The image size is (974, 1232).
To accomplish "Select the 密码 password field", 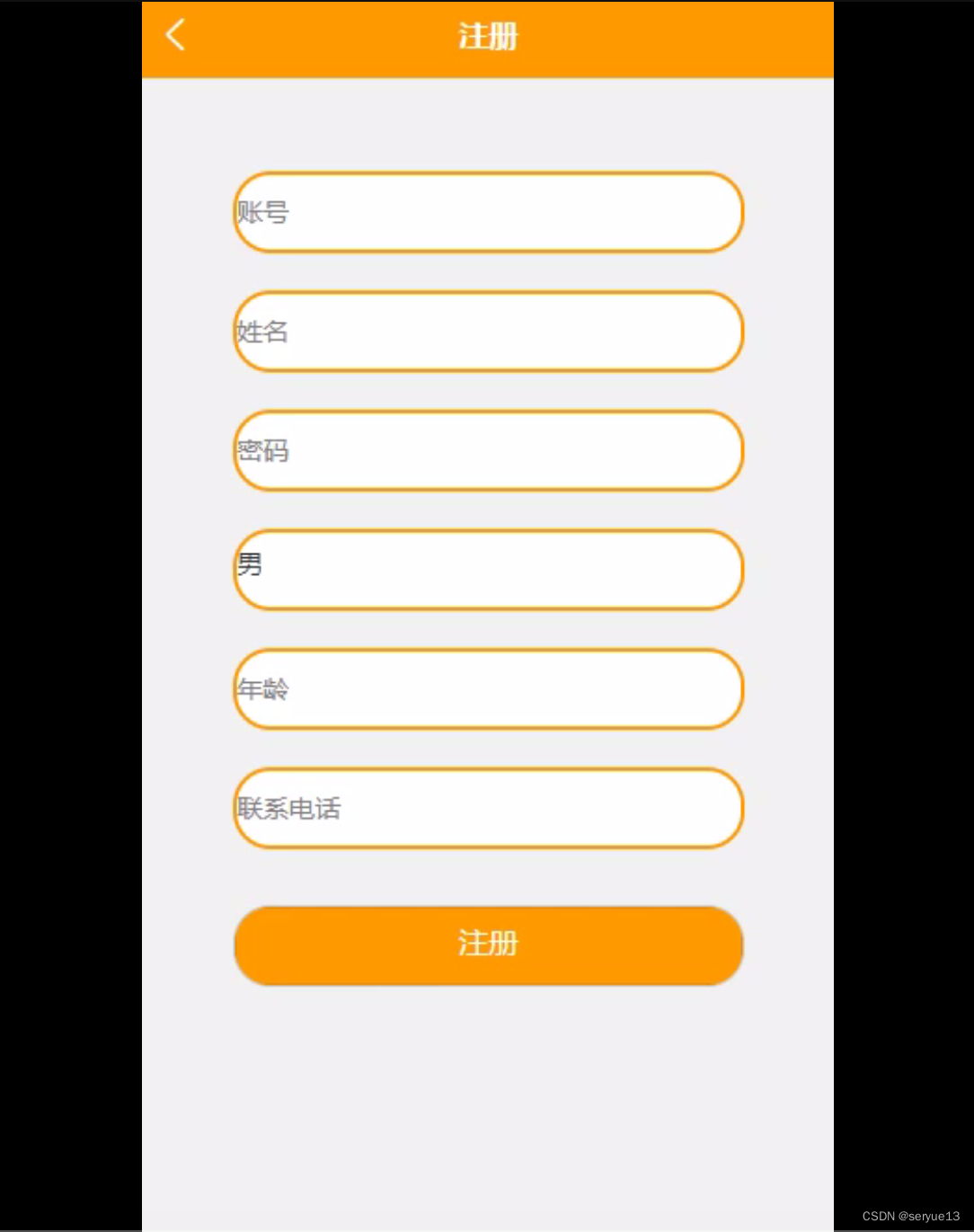I will point(488,450).
